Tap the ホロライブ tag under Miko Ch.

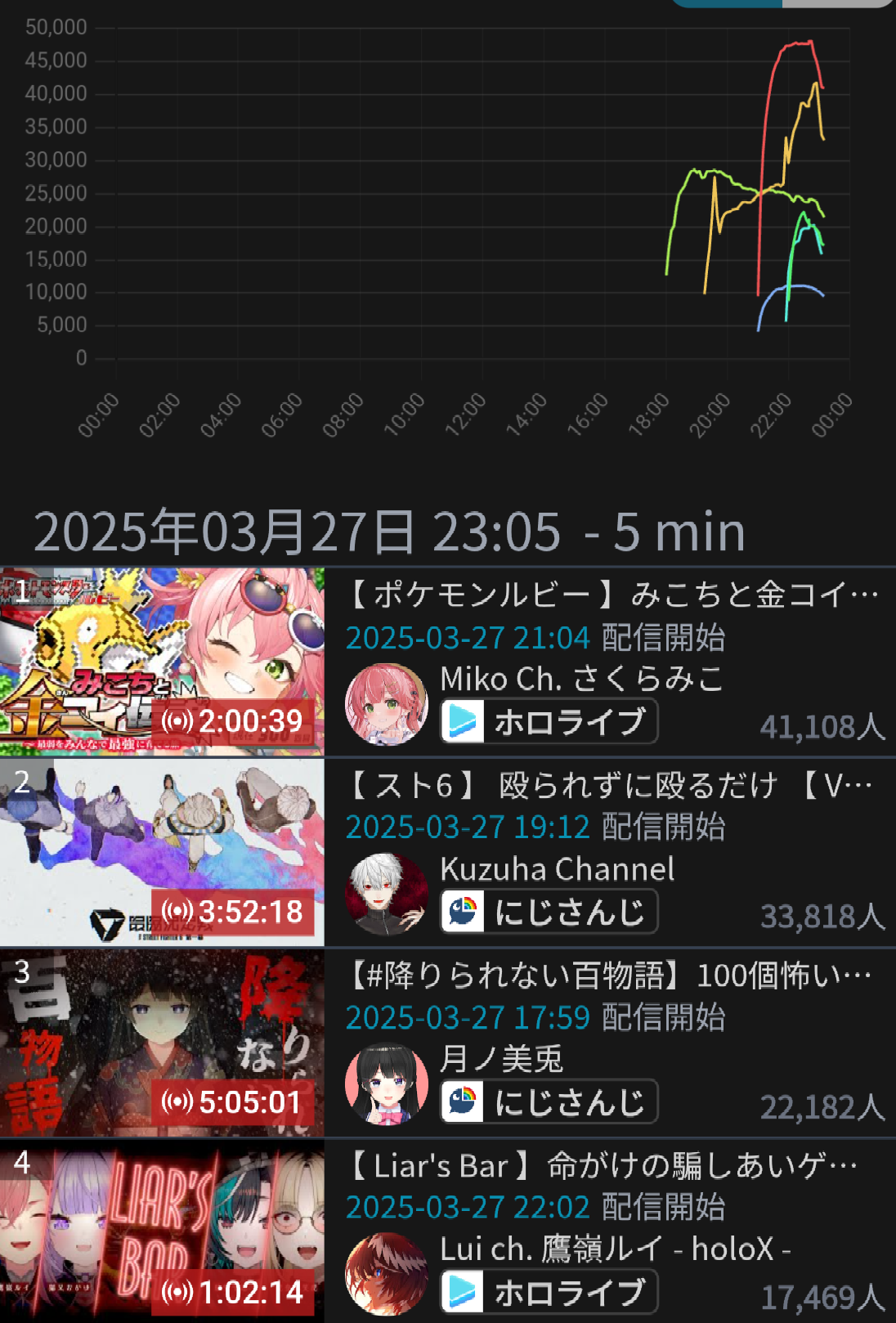549,722
